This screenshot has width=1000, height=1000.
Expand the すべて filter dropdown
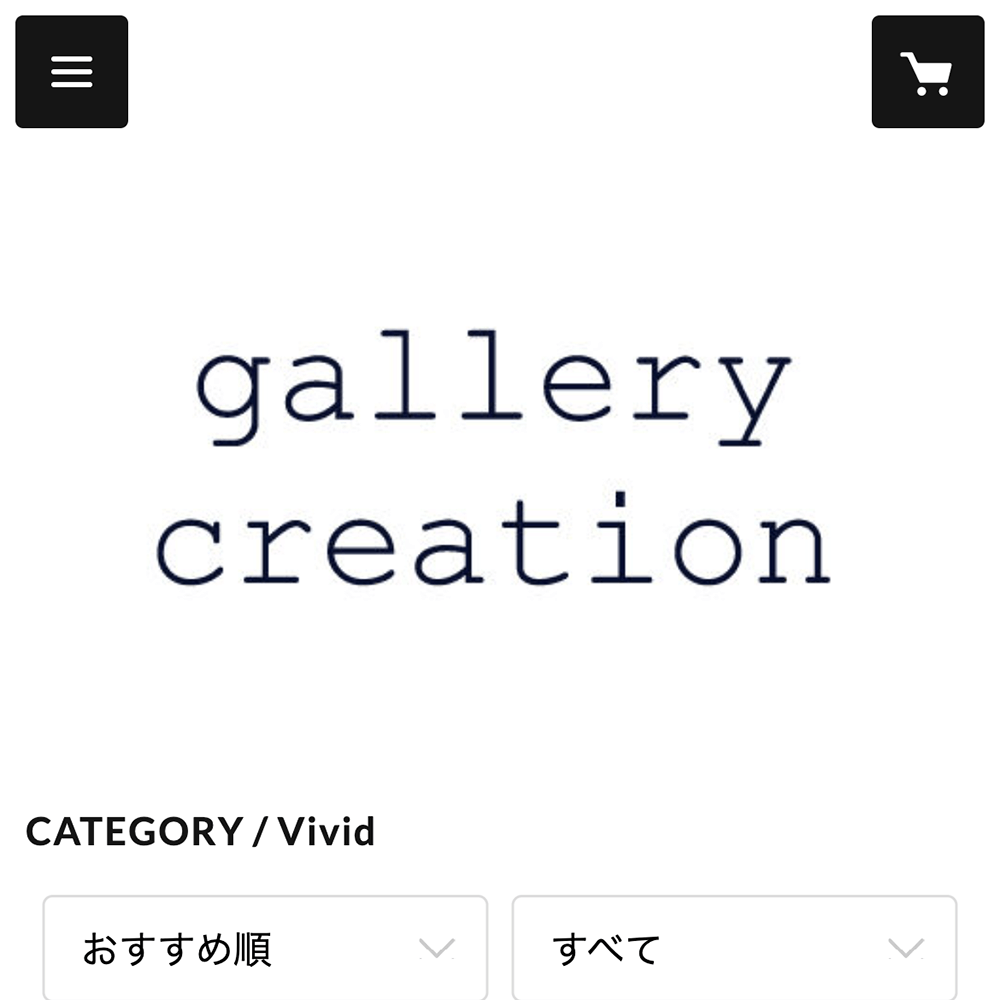(734, 947)
